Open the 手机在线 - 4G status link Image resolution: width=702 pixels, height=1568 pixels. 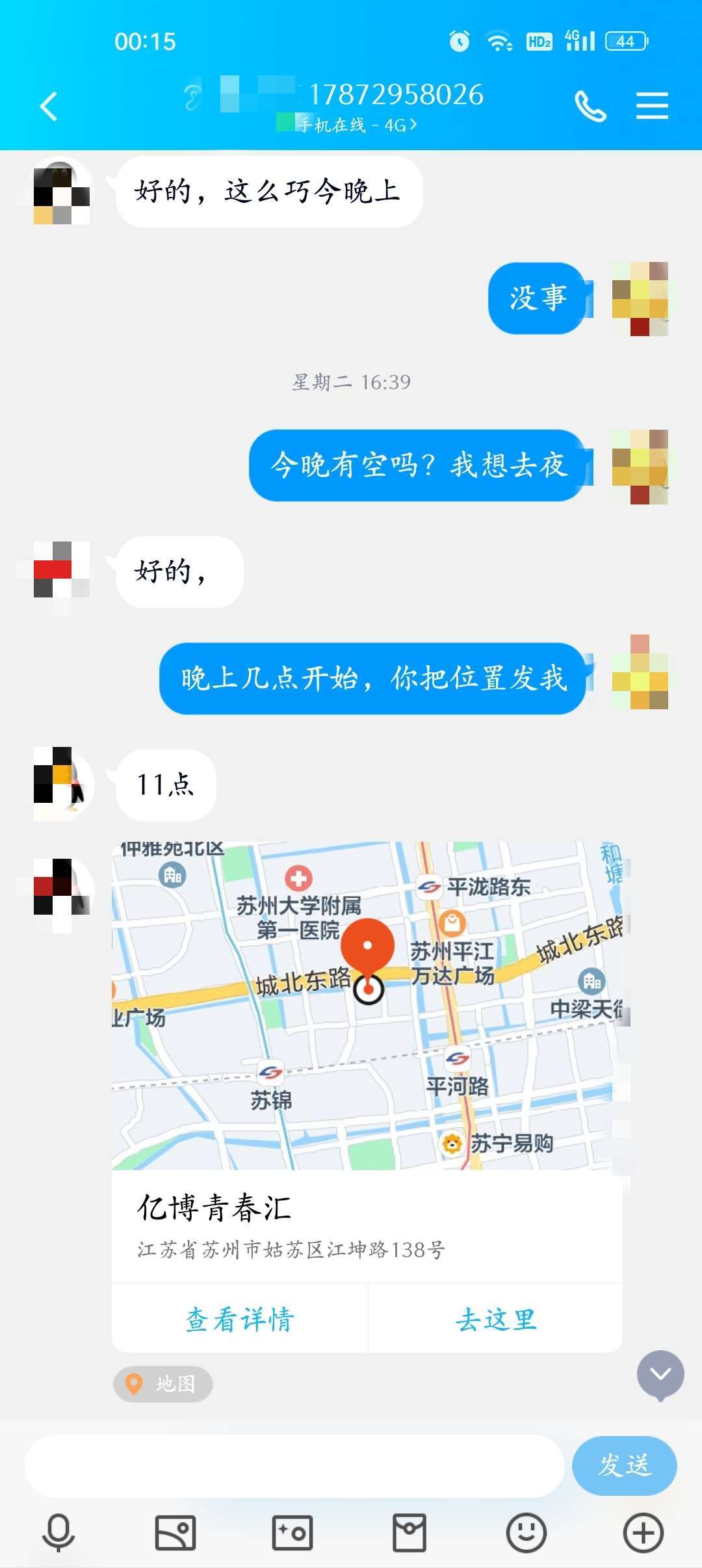(x=356, y=125)
